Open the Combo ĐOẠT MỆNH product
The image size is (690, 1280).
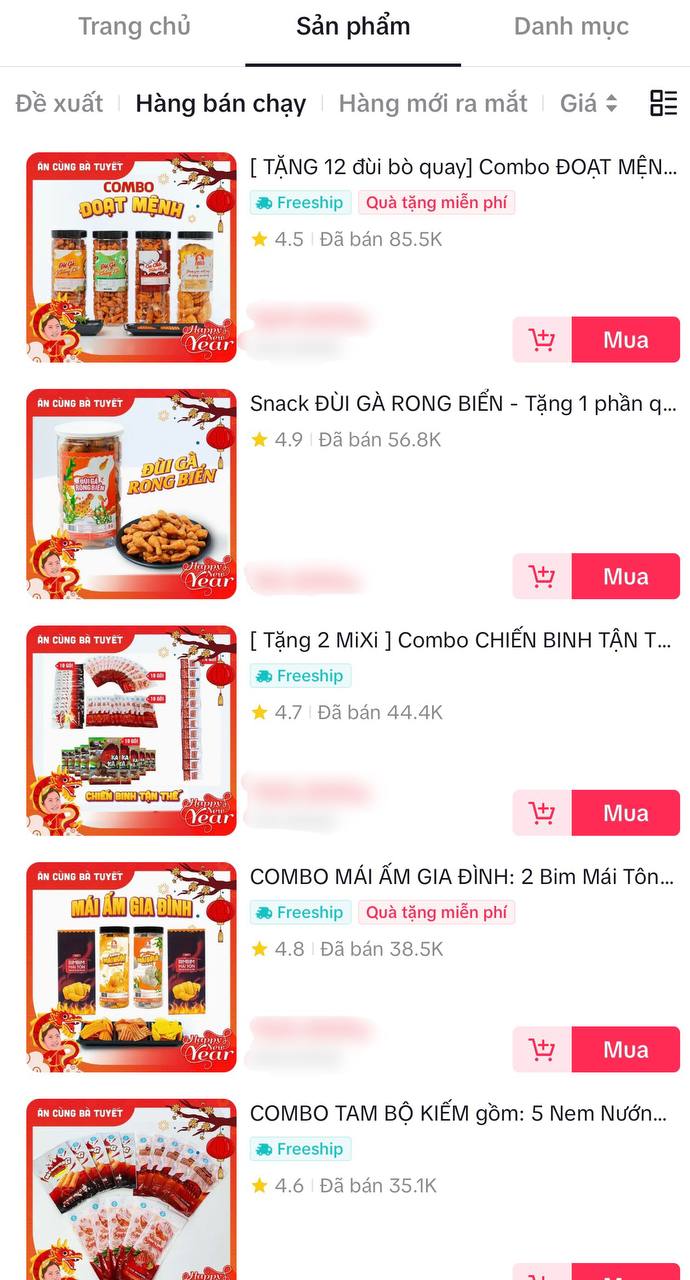click(461, 167)
